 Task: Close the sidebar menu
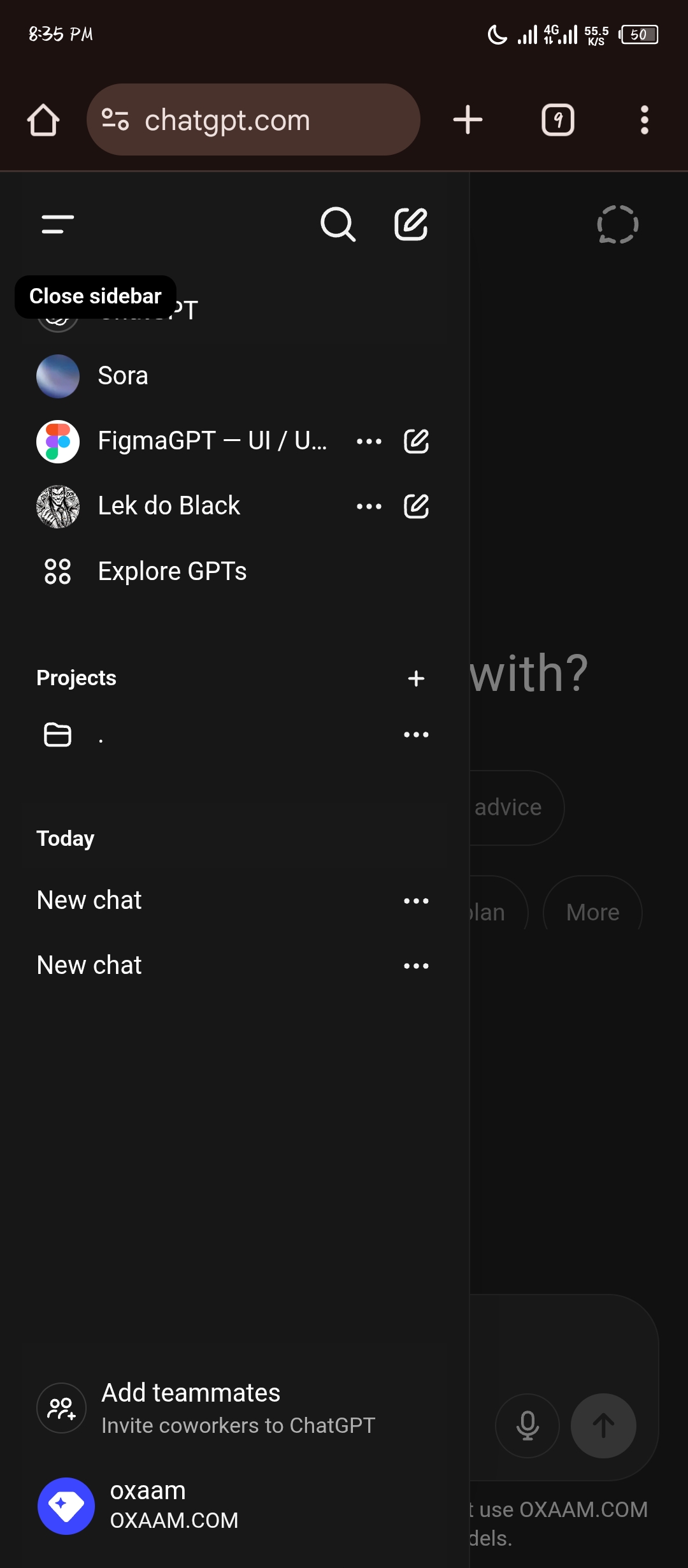[x=57, y=224]
